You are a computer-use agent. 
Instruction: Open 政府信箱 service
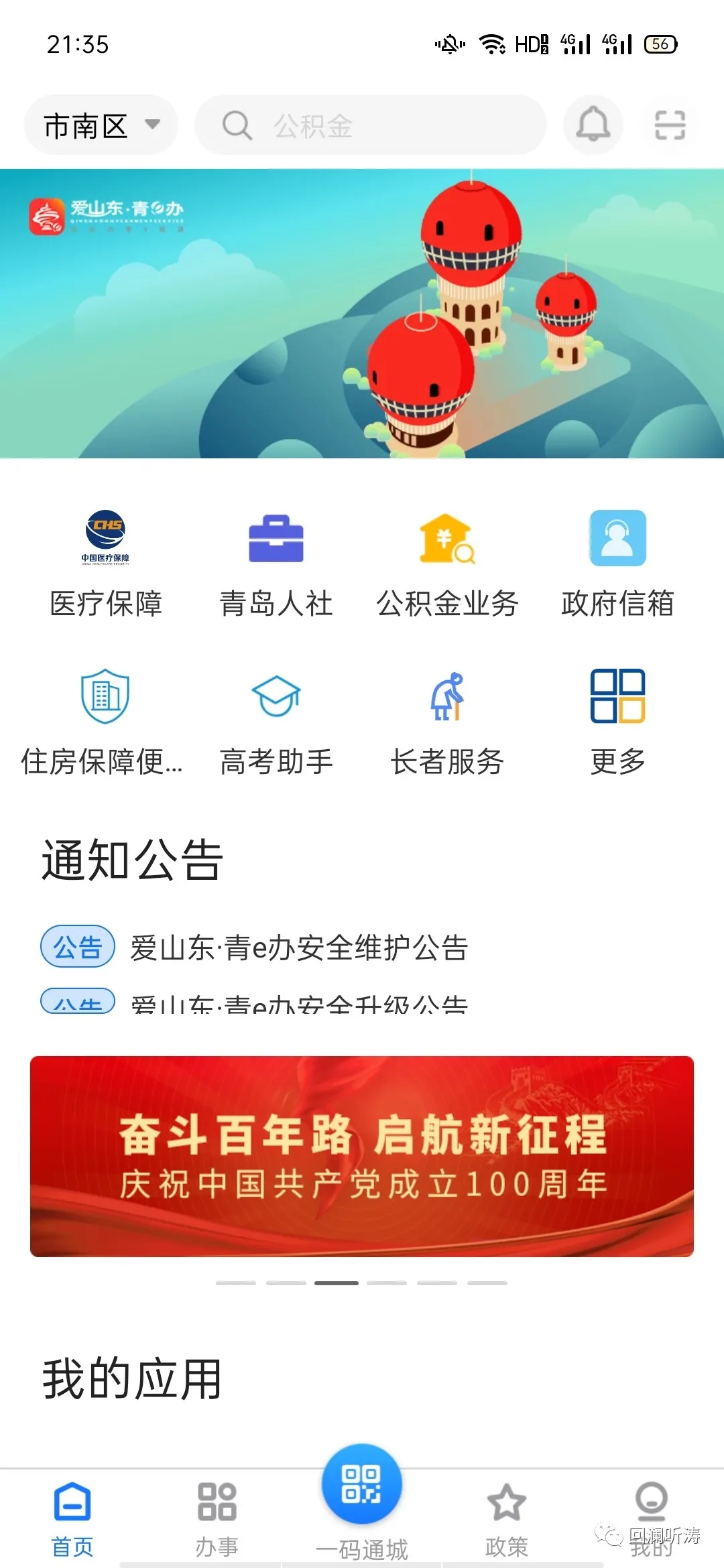(617, 564)
